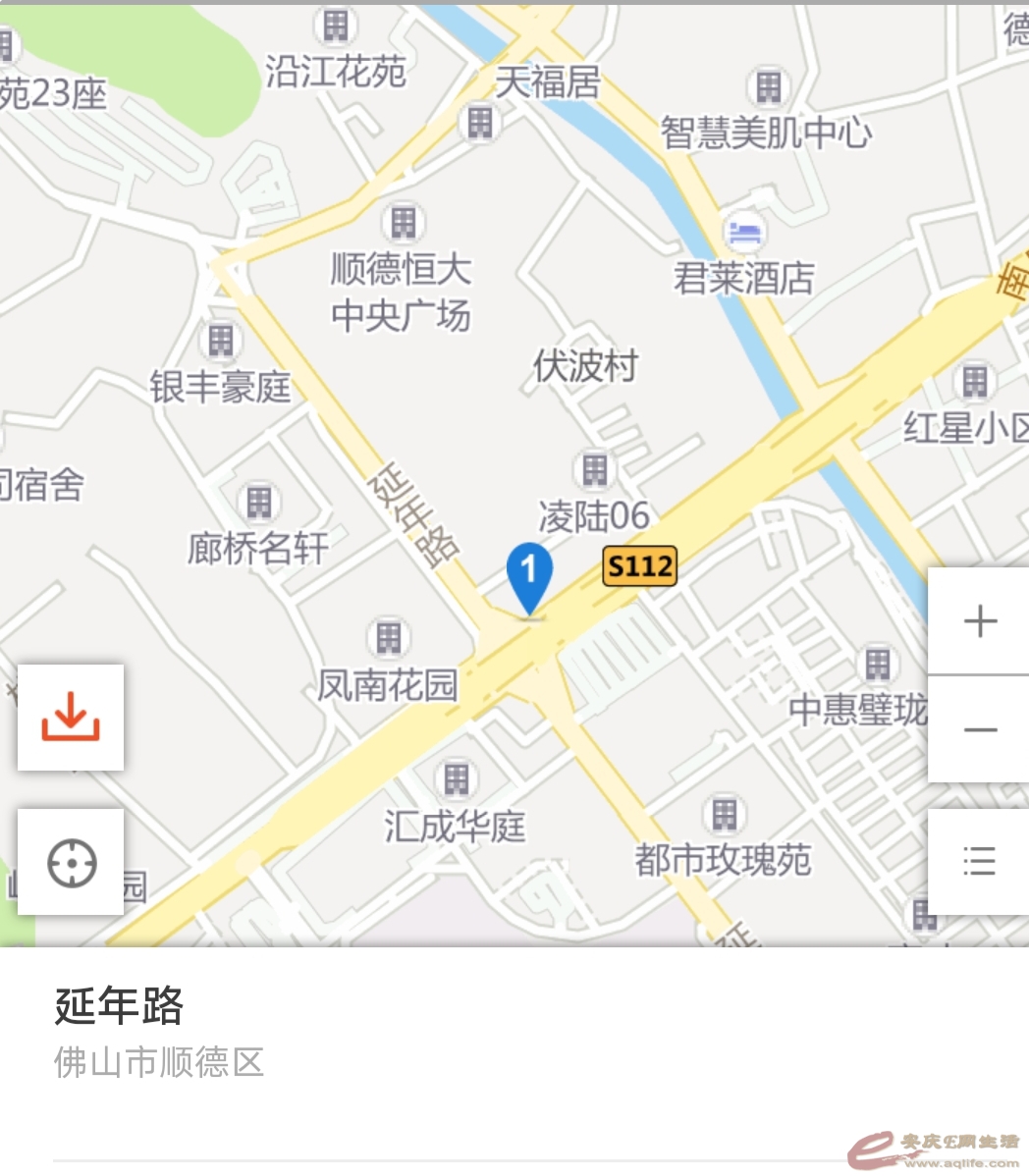
Task: Center map on my location
Action: click(71, 862)
